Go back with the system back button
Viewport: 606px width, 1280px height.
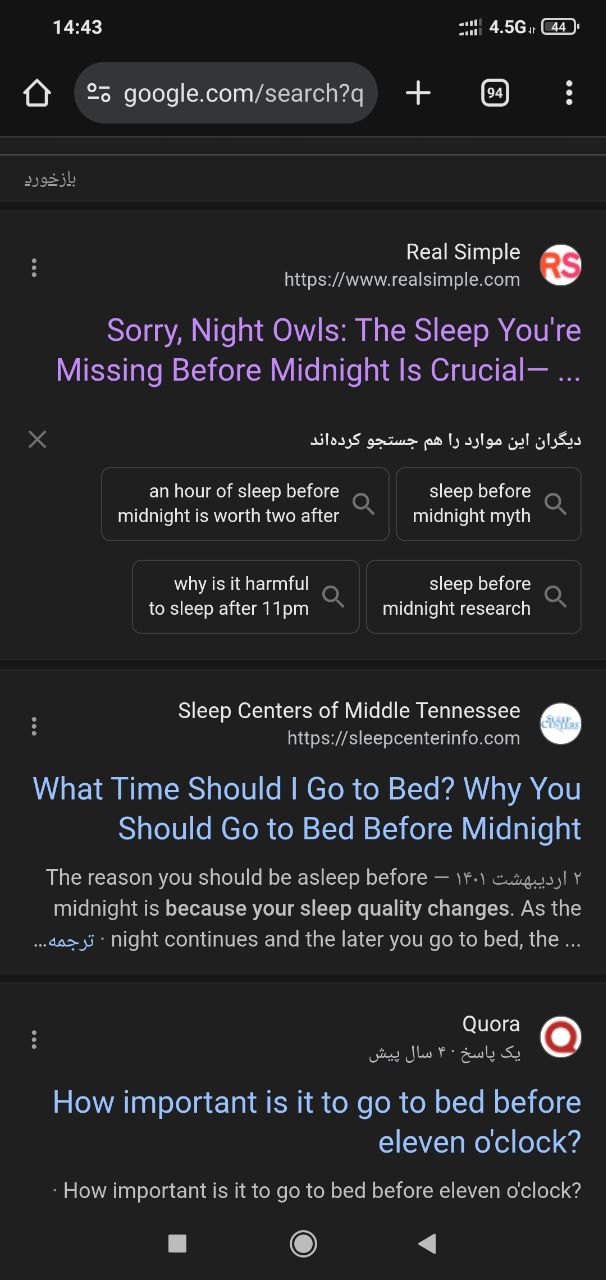tap(427, 1243)
